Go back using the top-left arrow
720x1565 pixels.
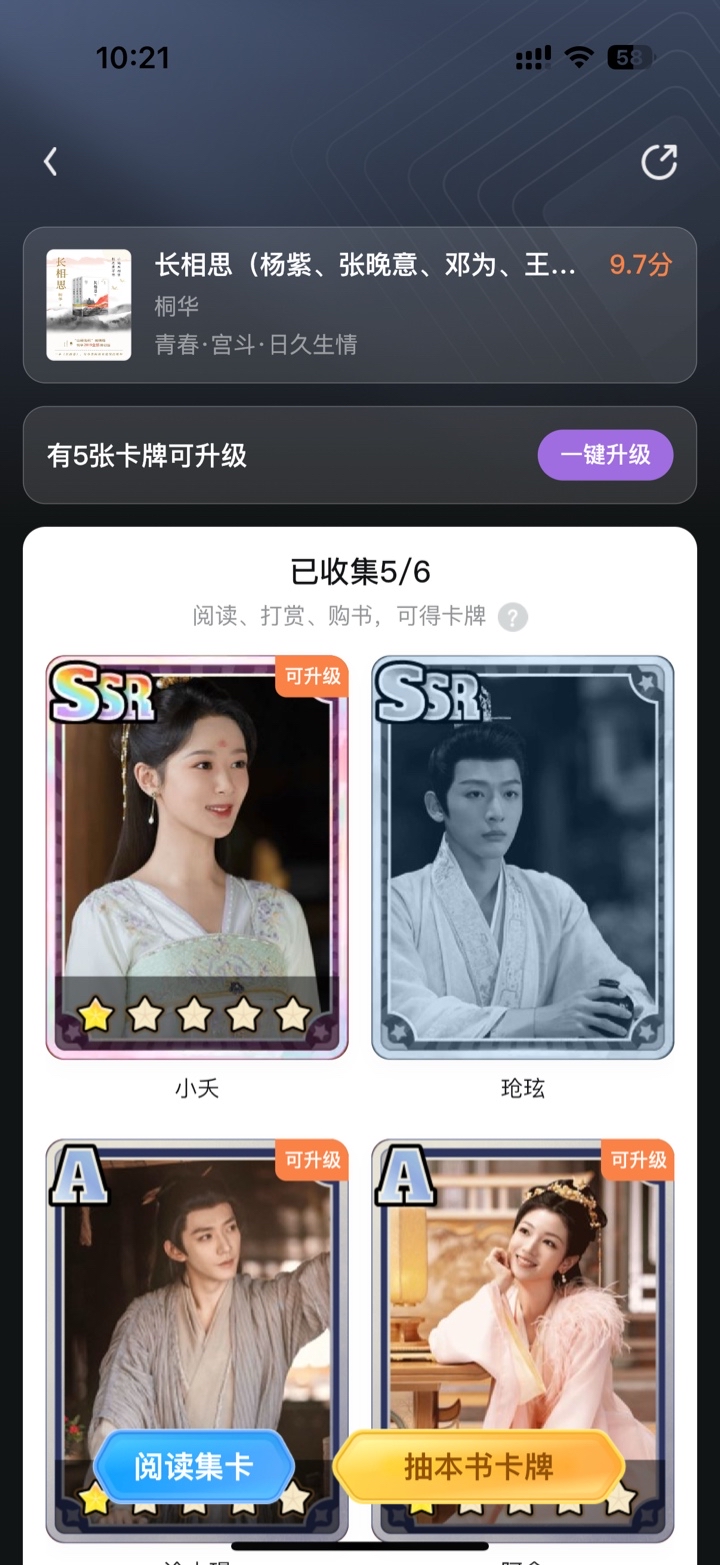point(51,161)
